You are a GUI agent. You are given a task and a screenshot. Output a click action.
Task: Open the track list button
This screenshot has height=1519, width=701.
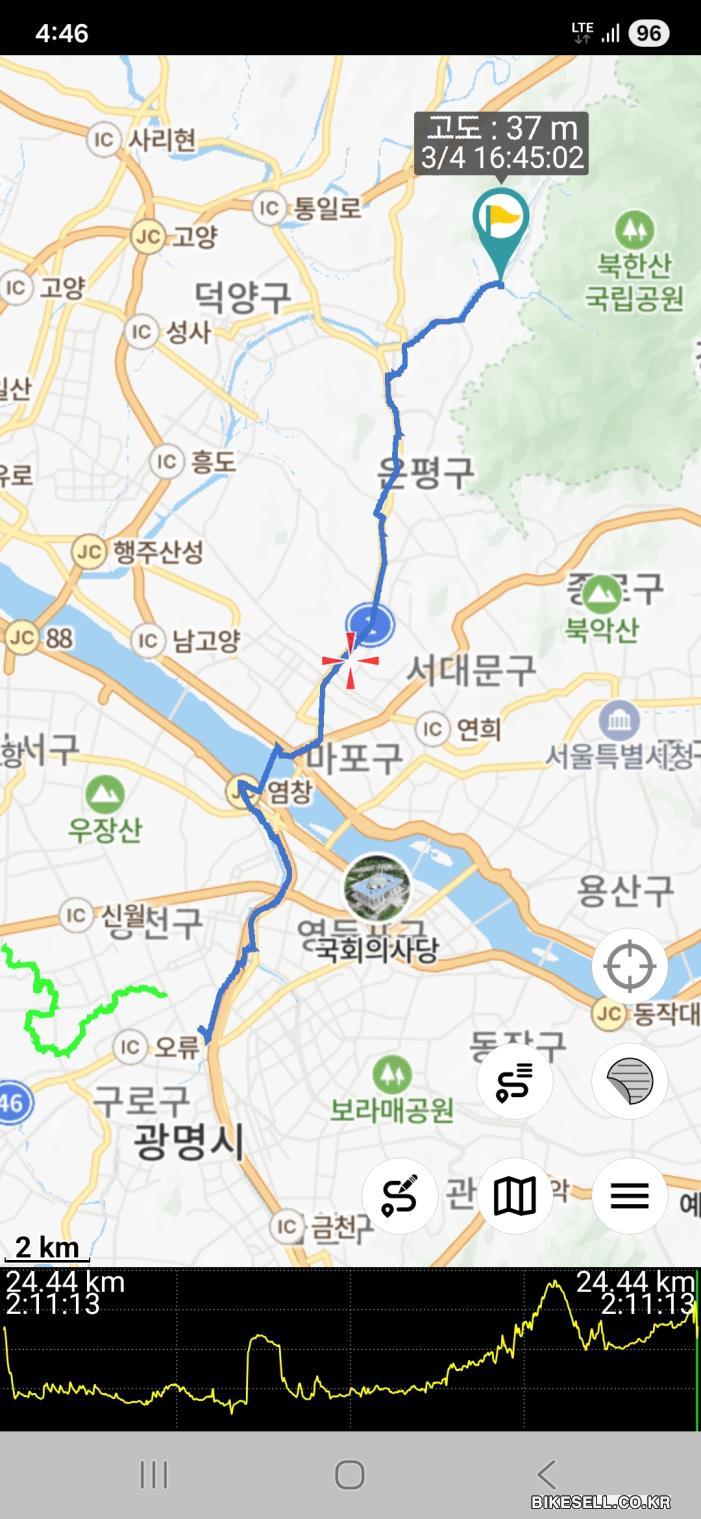(514, 1082)
